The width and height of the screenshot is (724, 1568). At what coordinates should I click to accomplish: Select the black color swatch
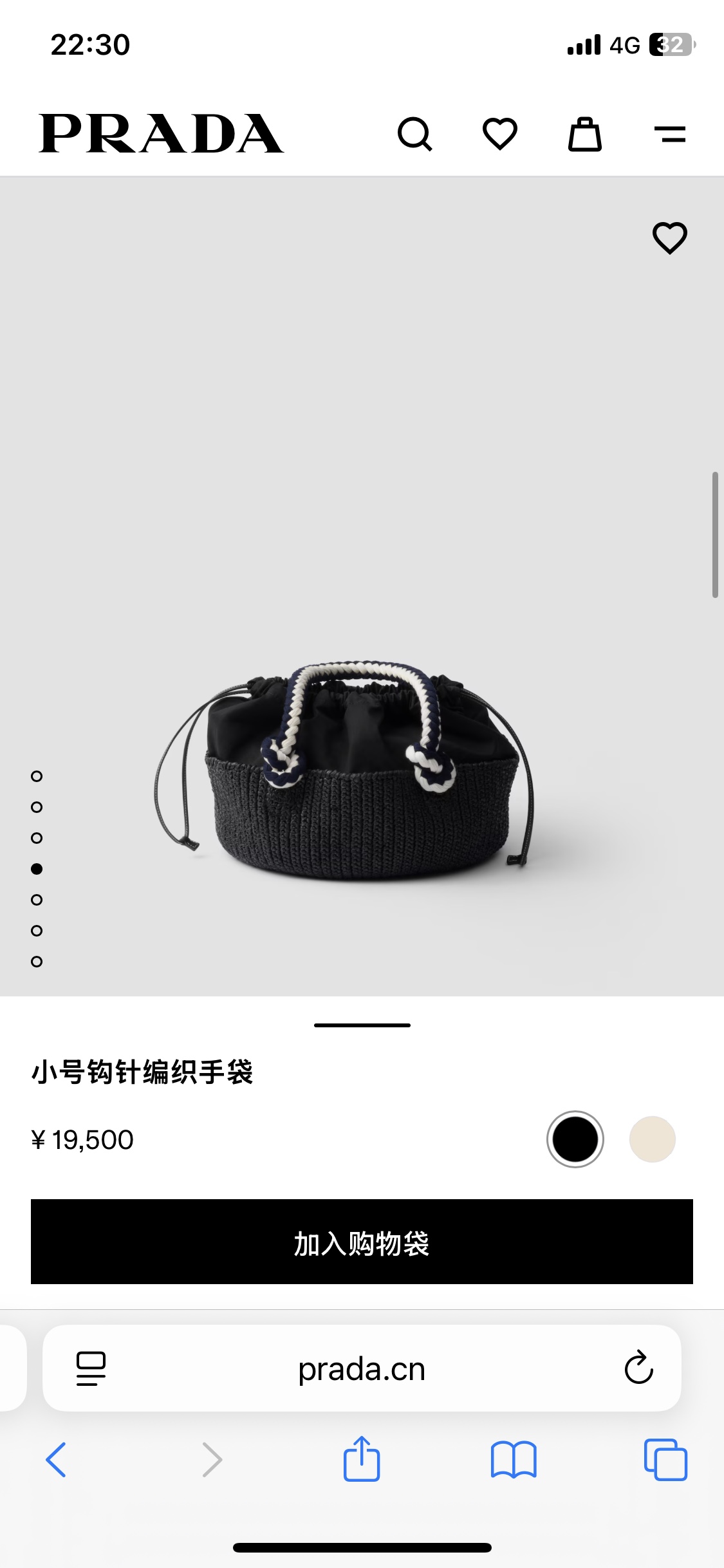575,1139
